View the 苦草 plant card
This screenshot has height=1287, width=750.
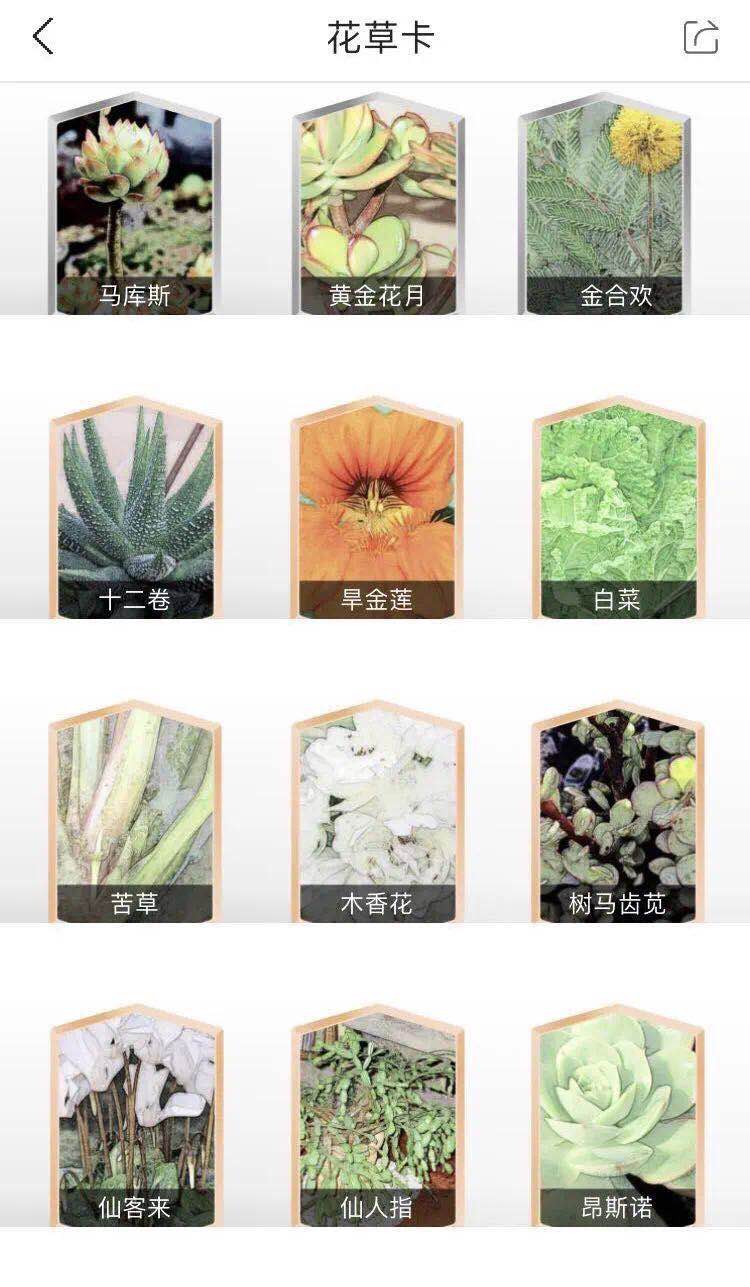[x=135, y=812]
